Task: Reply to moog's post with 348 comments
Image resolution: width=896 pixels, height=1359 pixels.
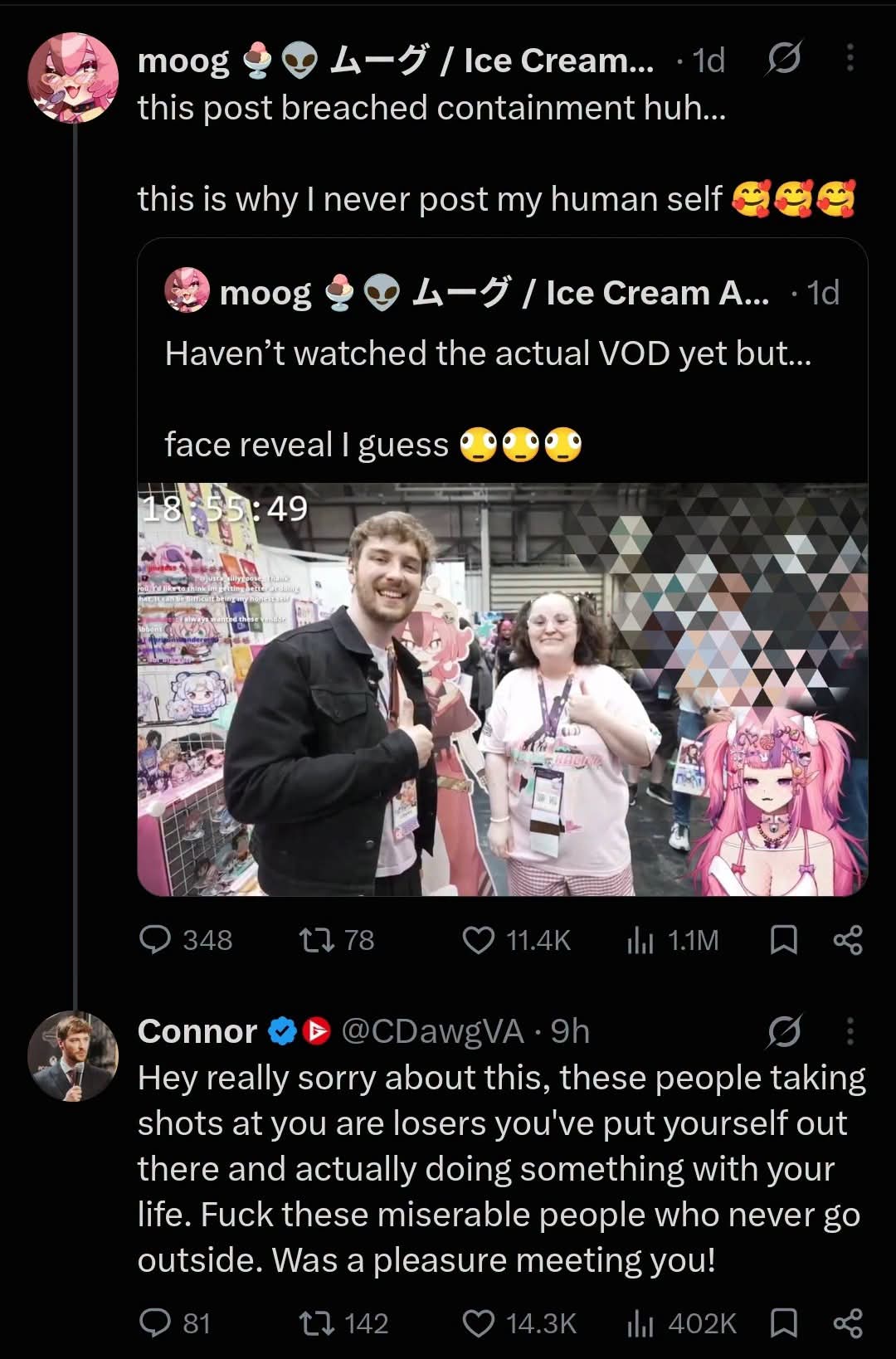Action: (186, 940)
